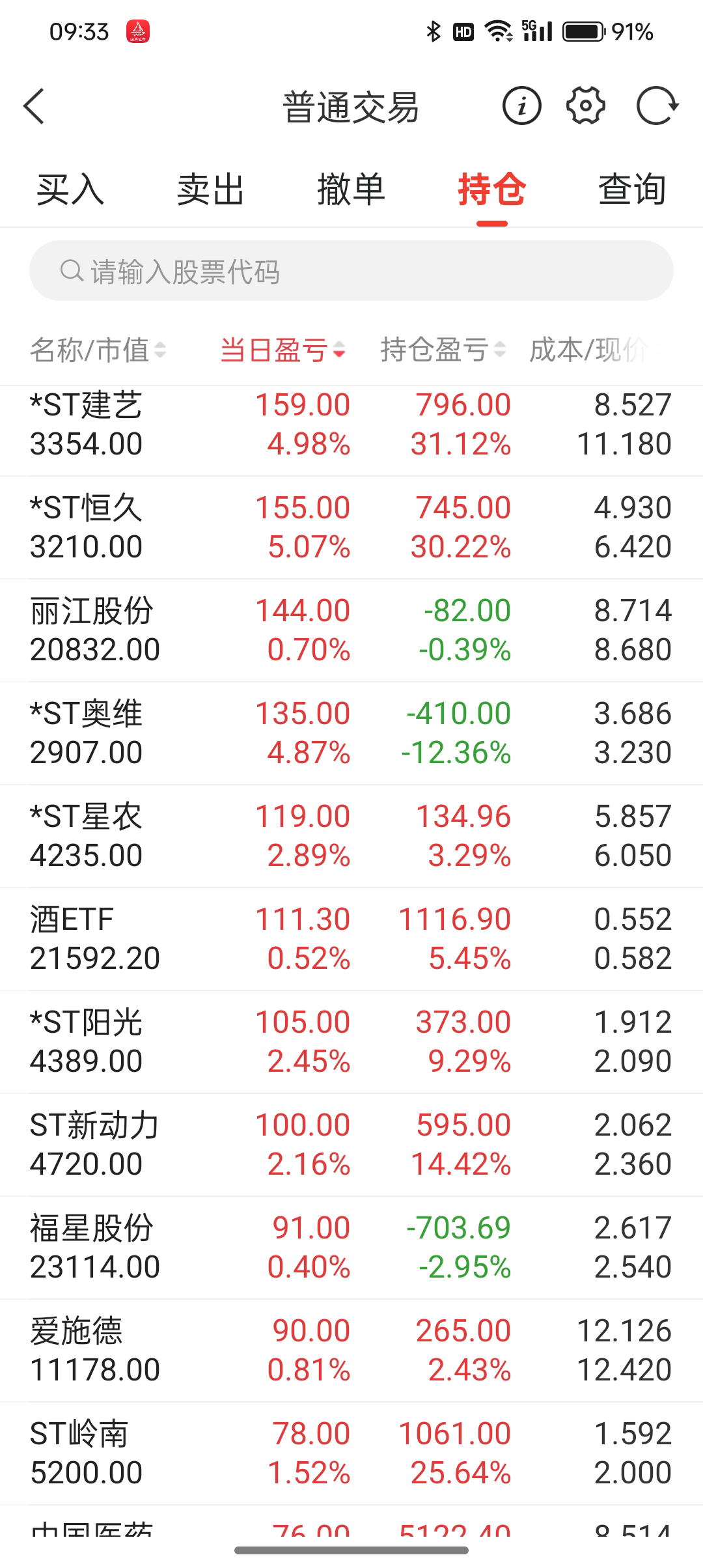
Task: Switch to the 卖出 tab
Action: [210, 190]
